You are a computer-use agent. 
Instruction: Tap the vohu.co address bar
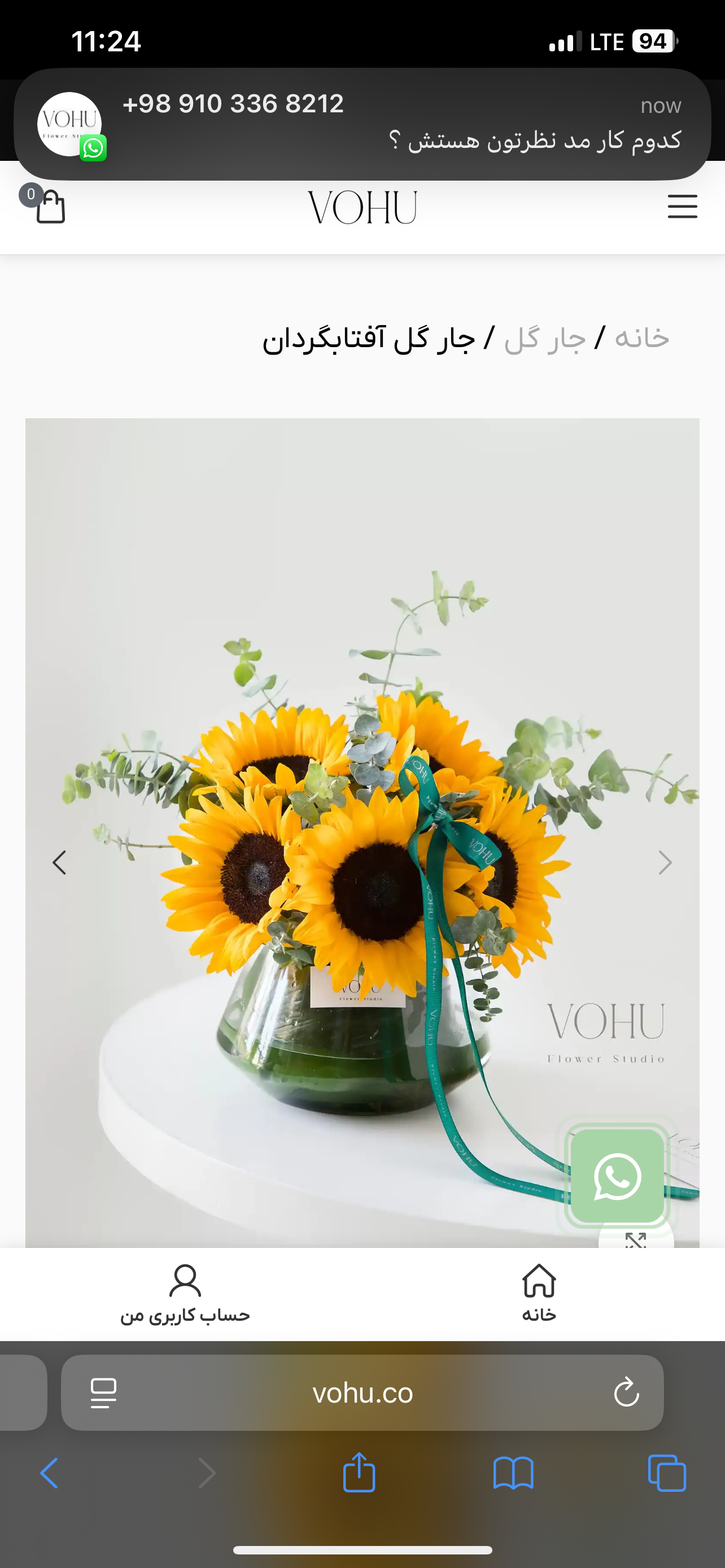tap(362, 1392)
